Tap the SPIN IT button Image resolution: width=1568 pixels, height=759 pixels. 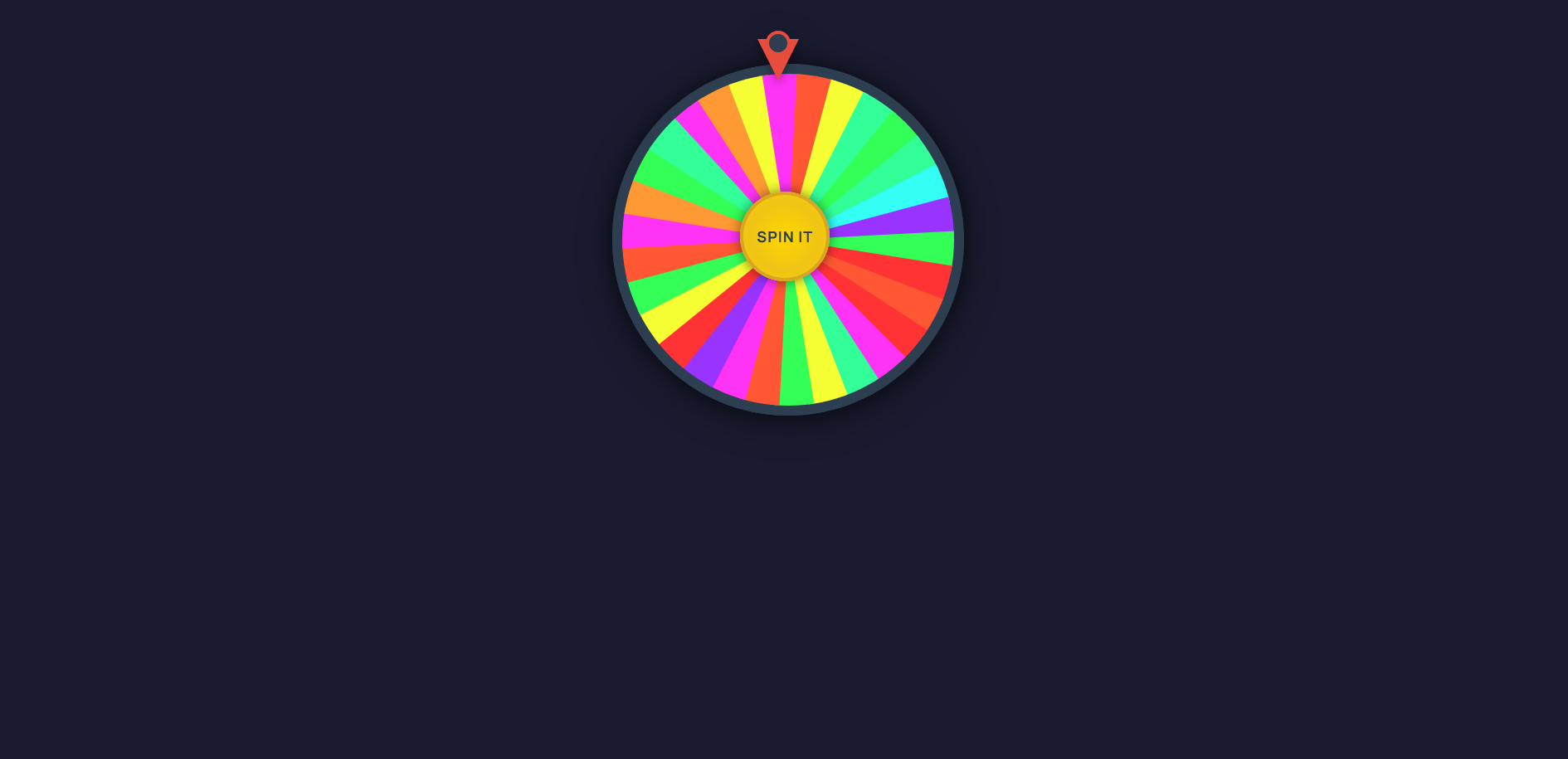coord(784,237)
